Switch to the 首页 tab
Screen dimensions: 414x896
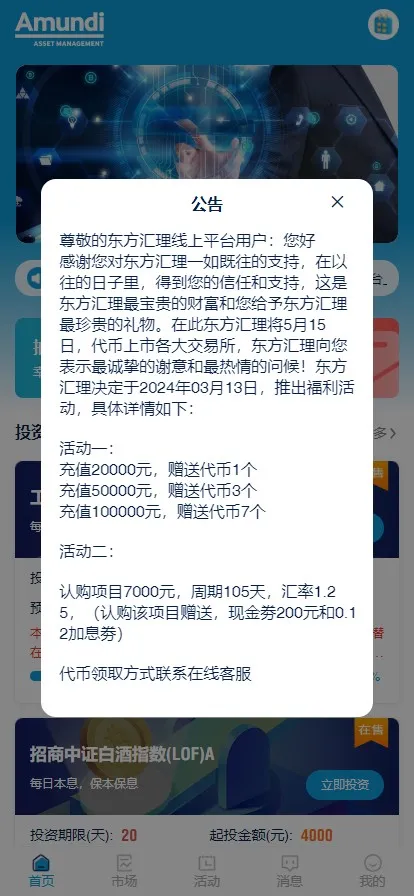point(41,871)
